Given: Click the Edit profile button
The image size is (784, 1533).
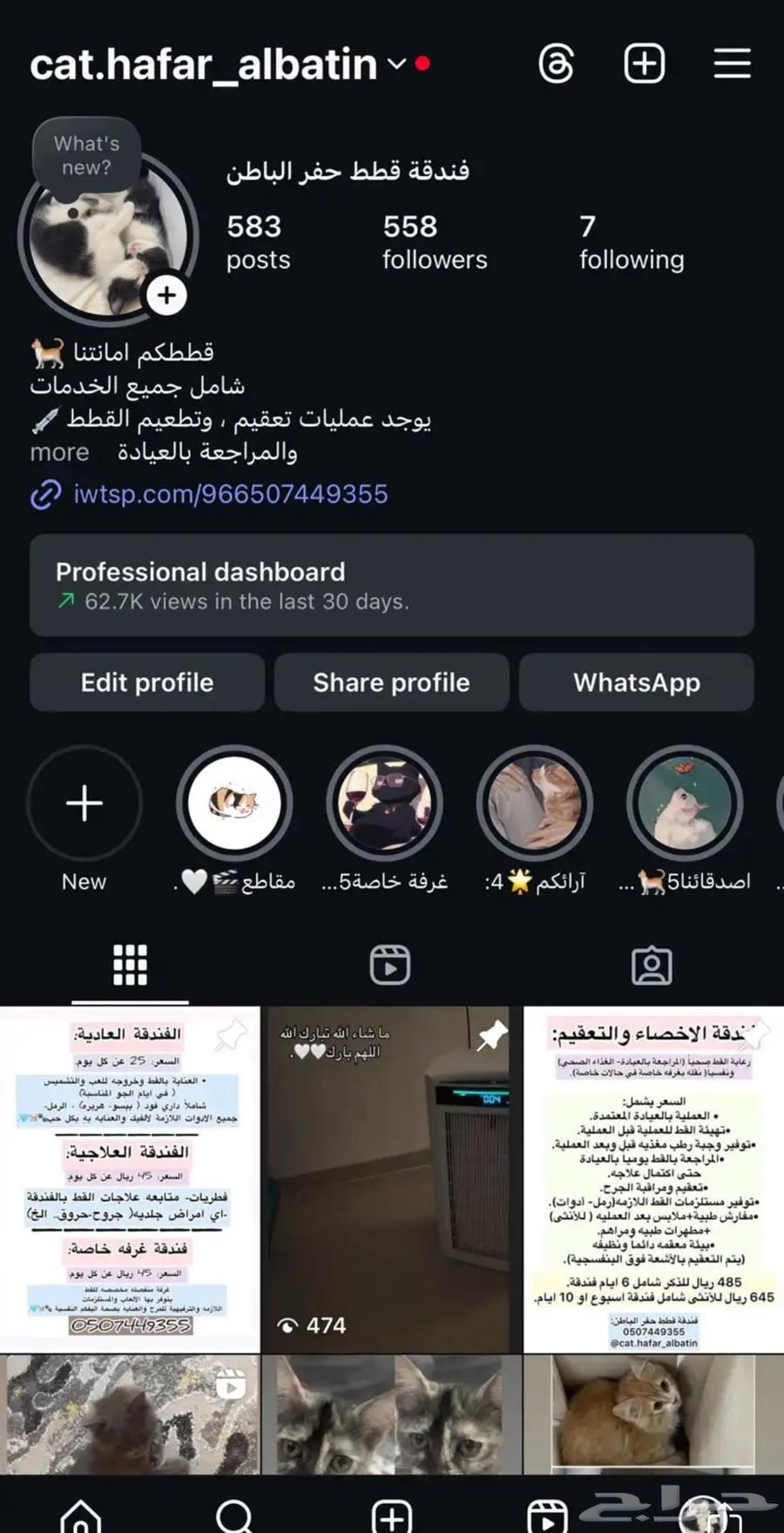Looking at the screenshot, I should click(147, 682).
